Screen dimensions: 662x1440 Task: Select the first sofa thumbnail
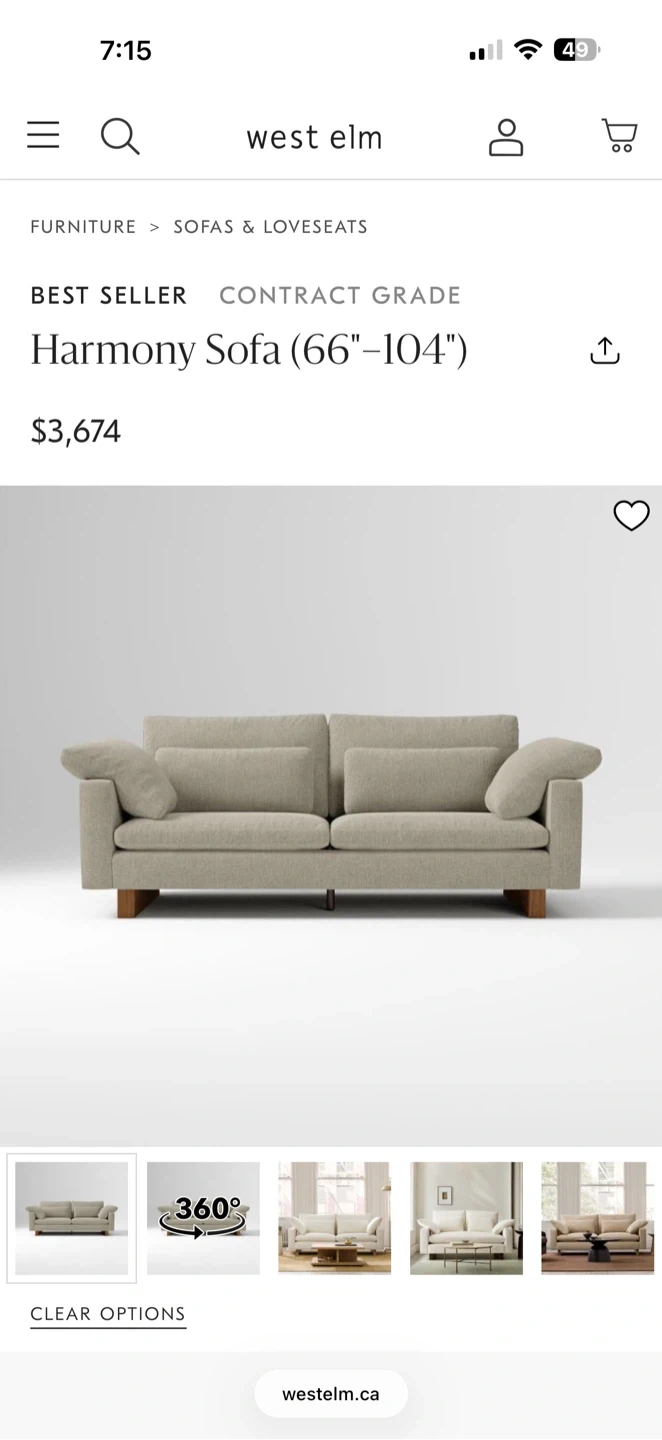(72, 1217)
